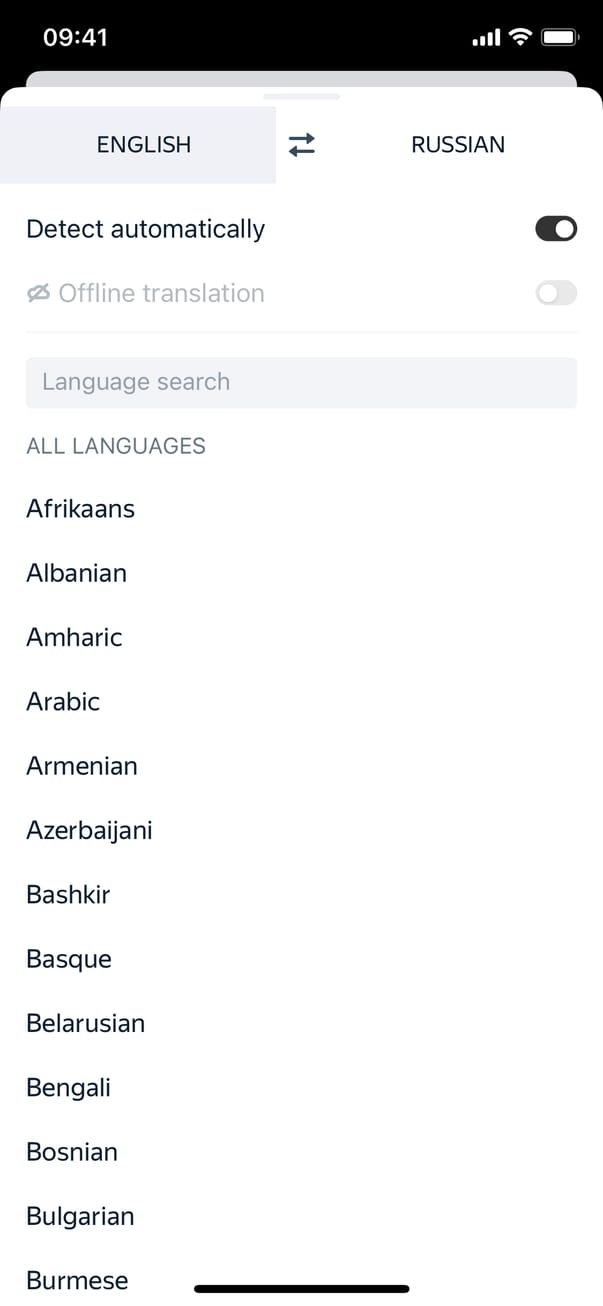Select Basque from all languages
The width and height of the screenshot is (603, 1306).
click(69, 959)
